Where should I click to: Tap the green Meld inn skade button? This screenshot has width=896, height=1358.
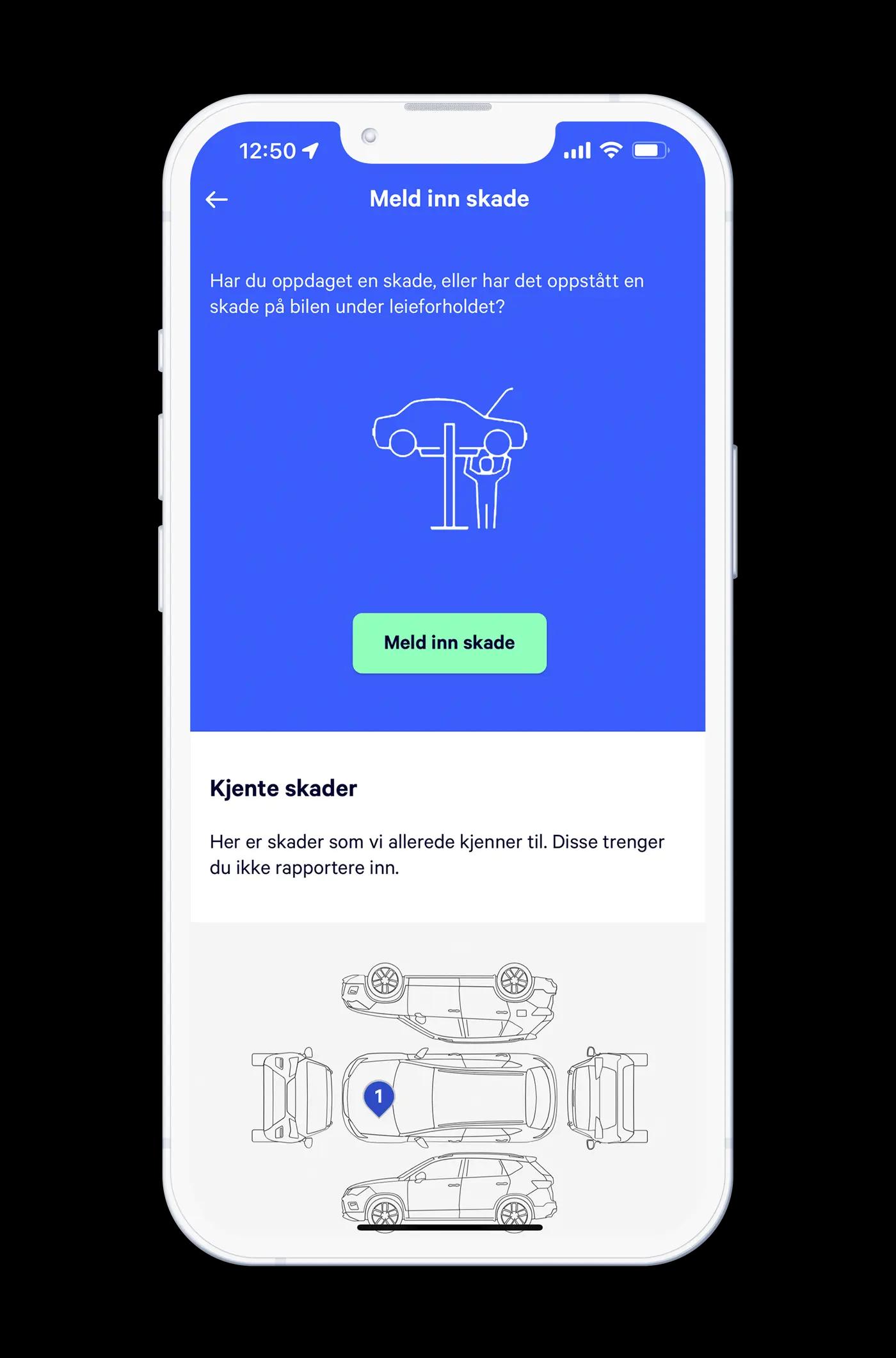point(449,643)
